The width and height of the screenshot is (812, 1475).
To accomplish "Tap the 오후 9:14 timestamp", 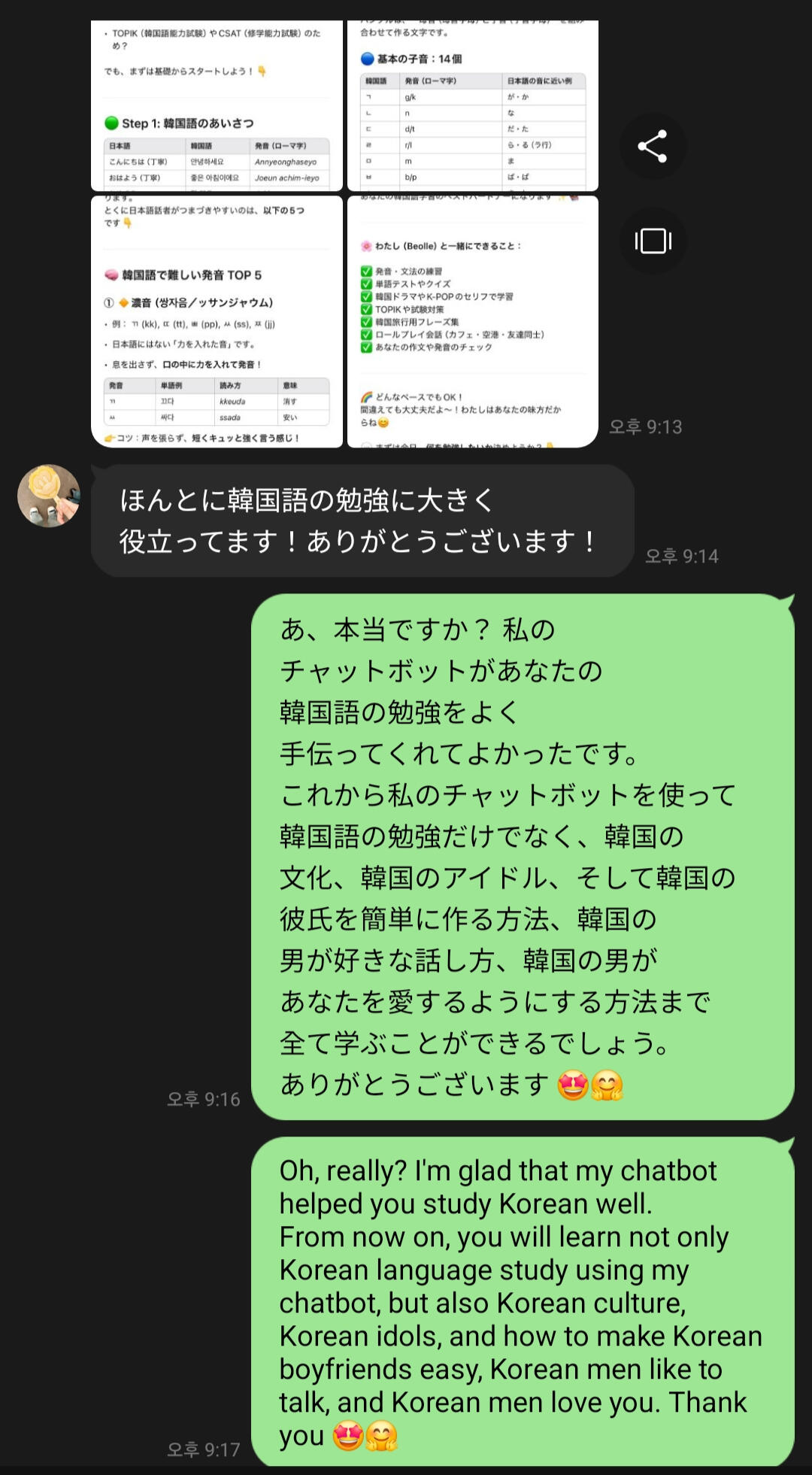I will [682, 555].
